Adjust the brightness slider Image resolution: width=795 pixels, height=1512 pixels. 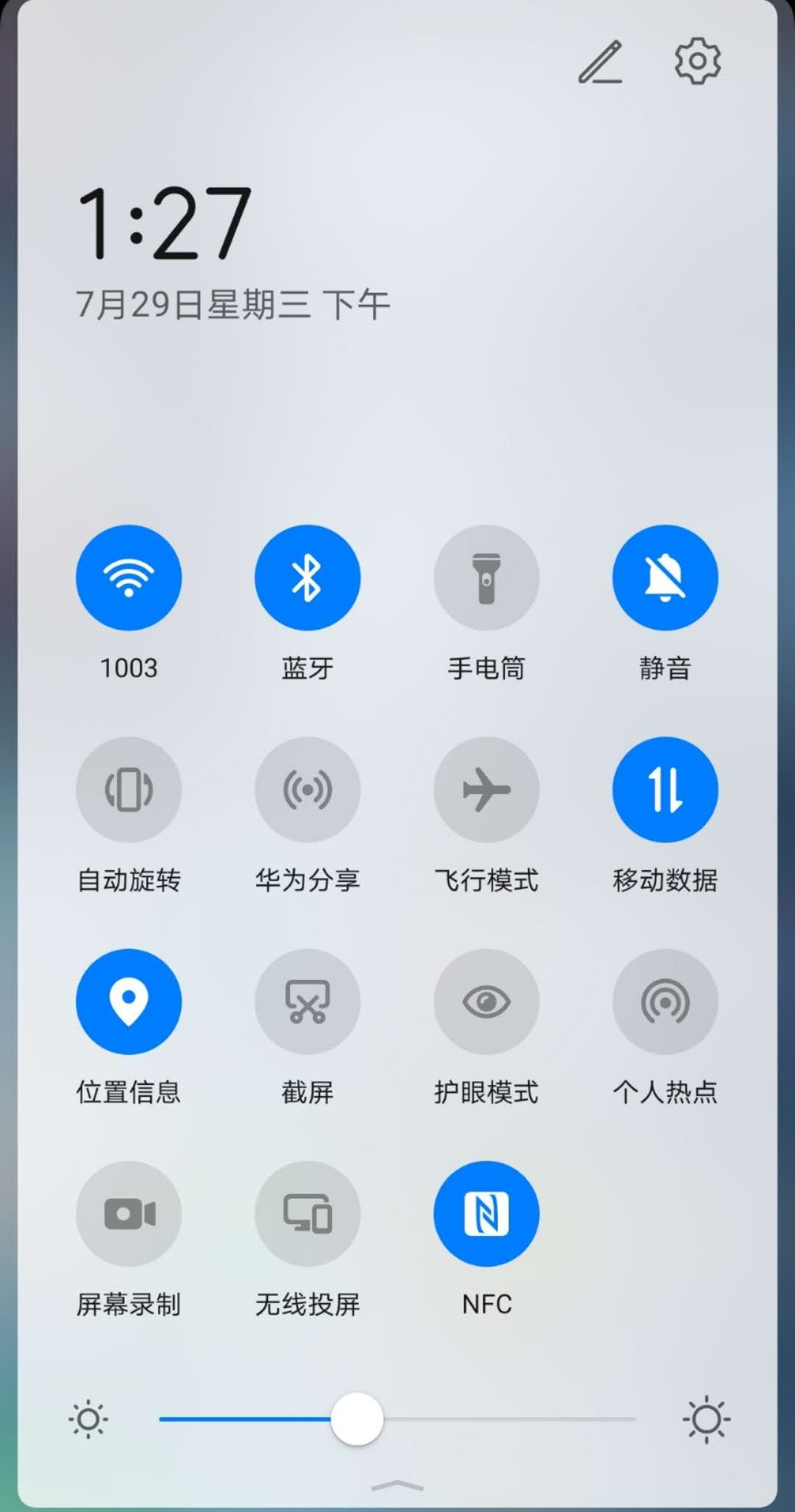coord(356,1419)
